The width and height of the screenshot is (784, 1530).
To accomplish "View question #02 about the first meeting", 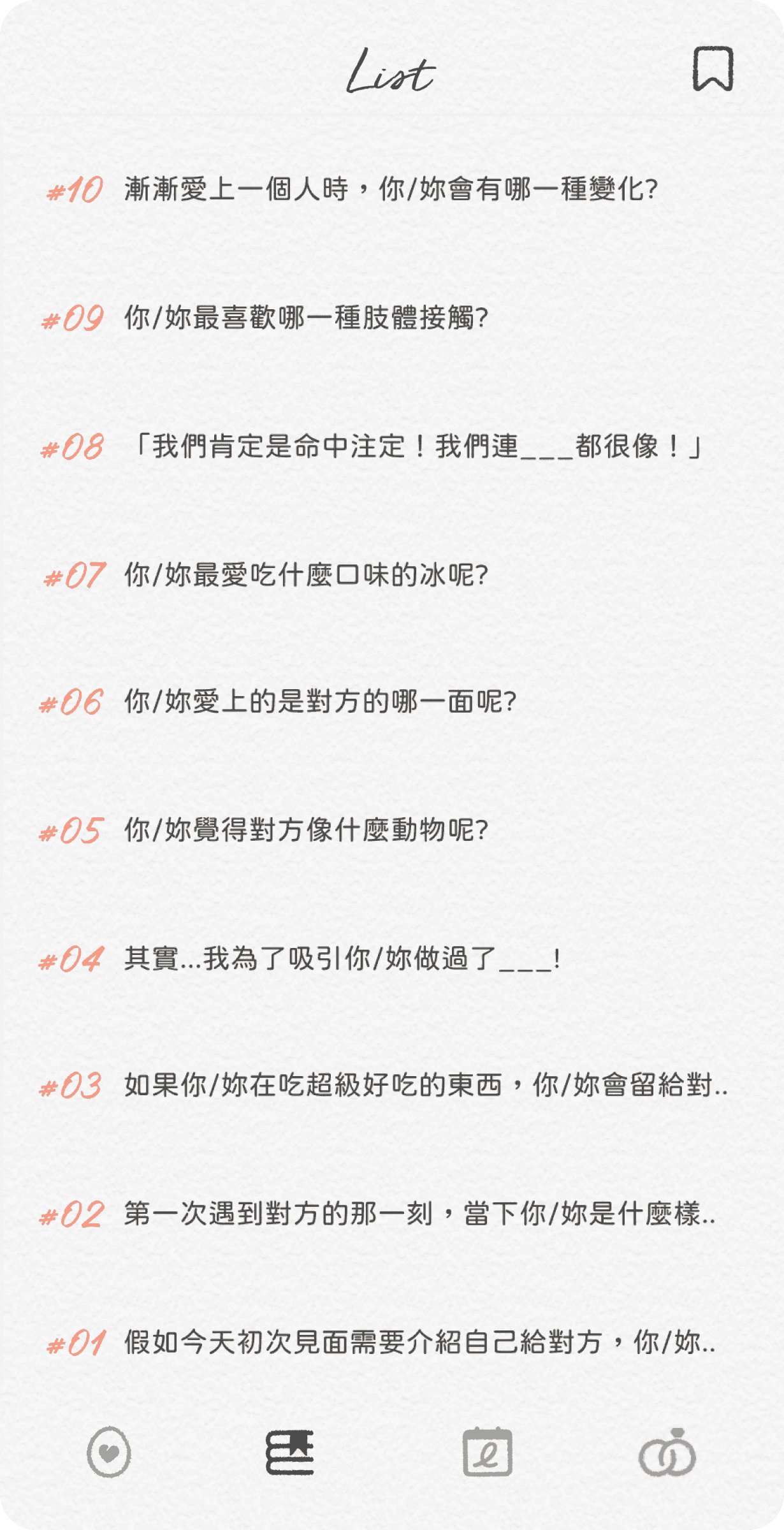I will (392, 1214).
